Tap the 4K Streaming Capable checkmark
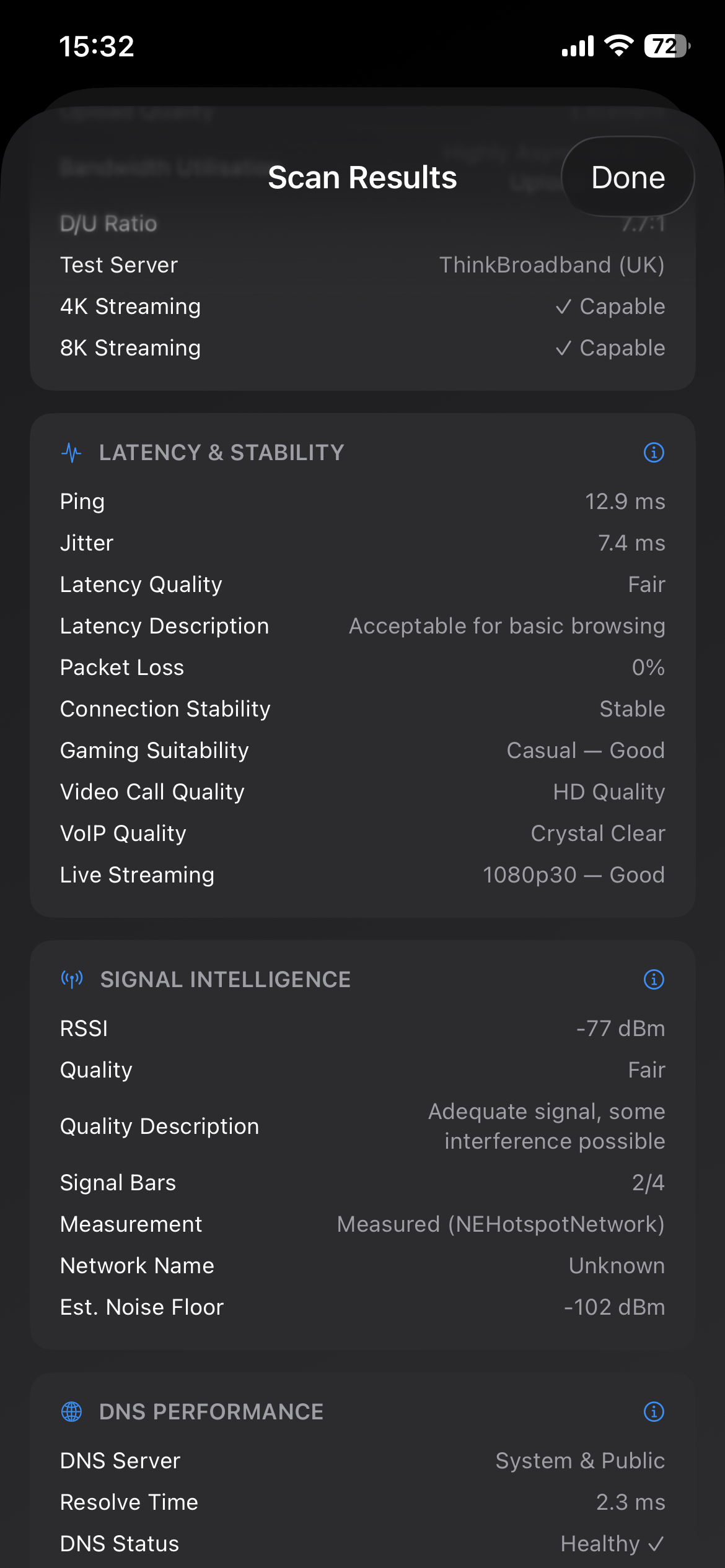The image size is (725, 1568). click(x=564, y=306)
